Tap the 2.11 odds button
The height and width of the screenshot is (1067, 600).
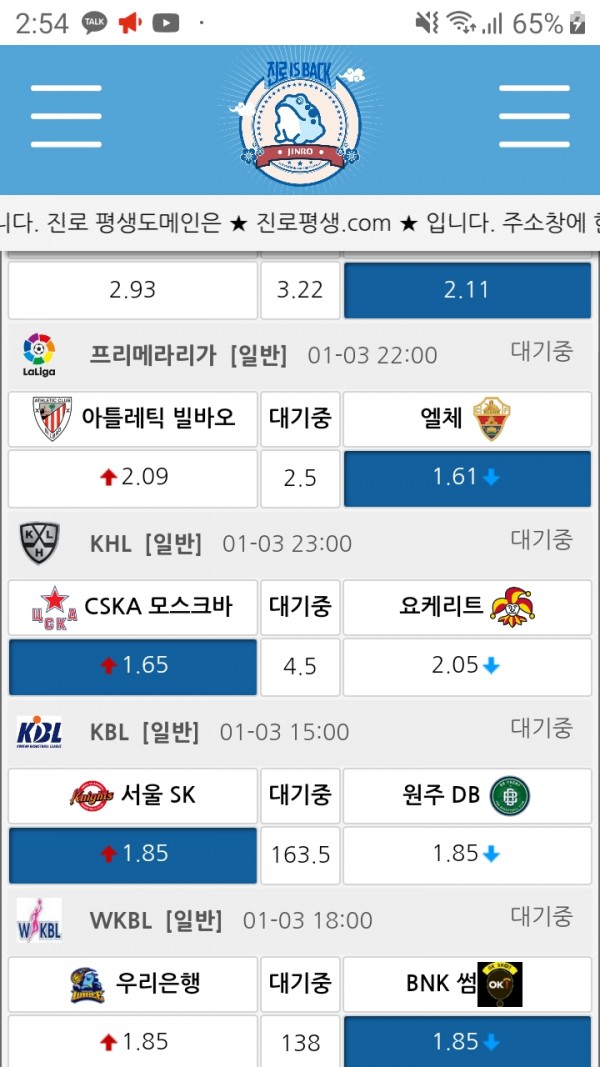[x=466, y=290]
